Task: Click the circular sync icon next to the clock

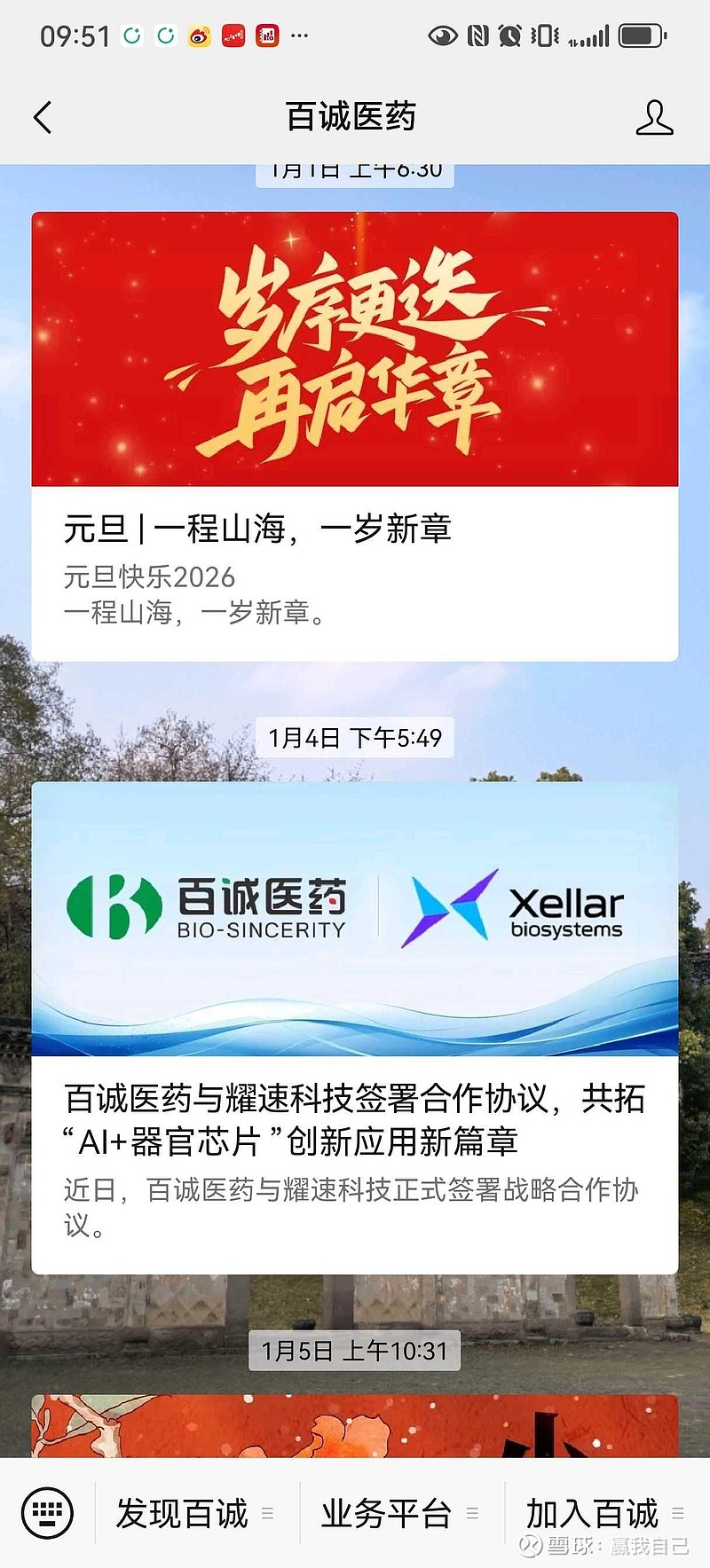Action: (x=131, y=35)
